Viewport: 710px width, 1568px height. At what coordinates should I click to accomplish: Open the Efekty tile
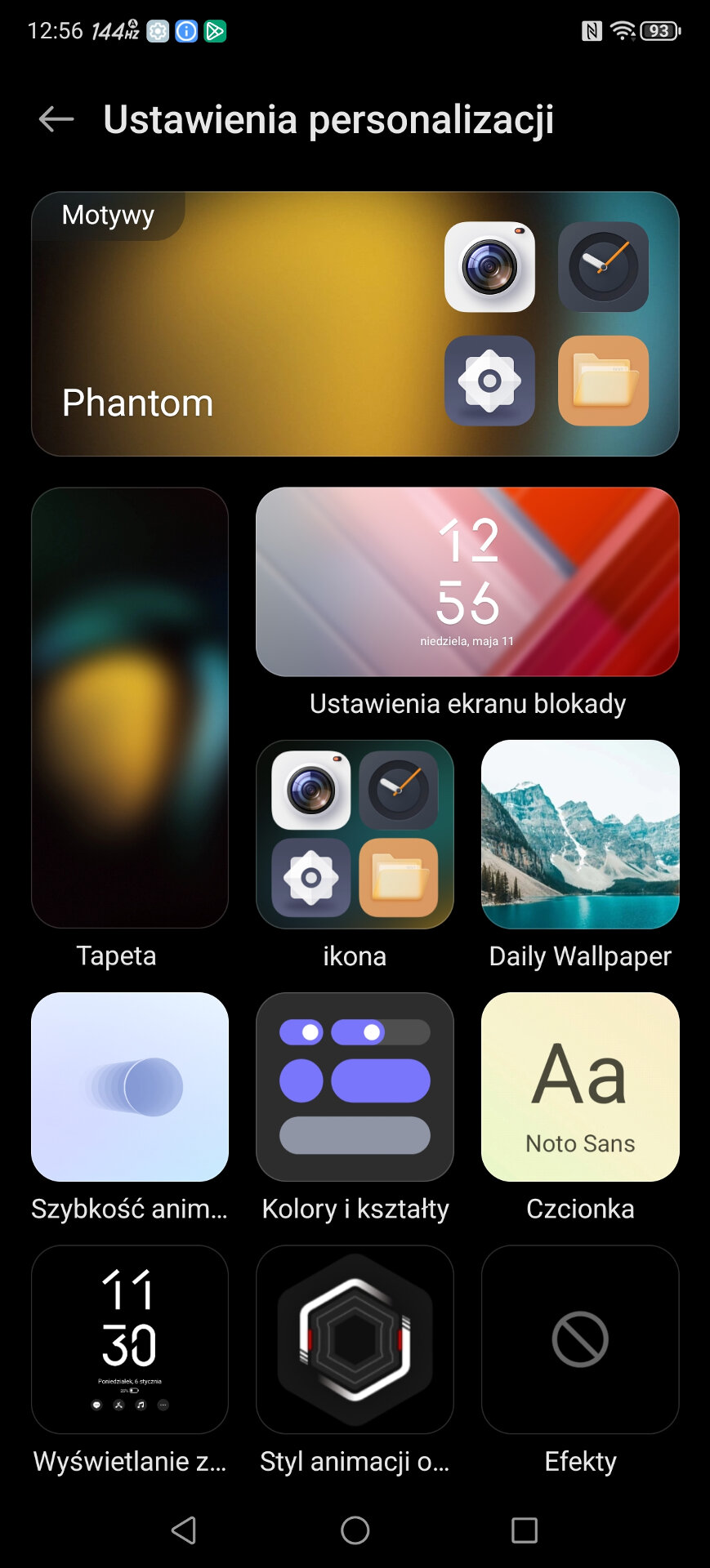[x=580, y=1339]
